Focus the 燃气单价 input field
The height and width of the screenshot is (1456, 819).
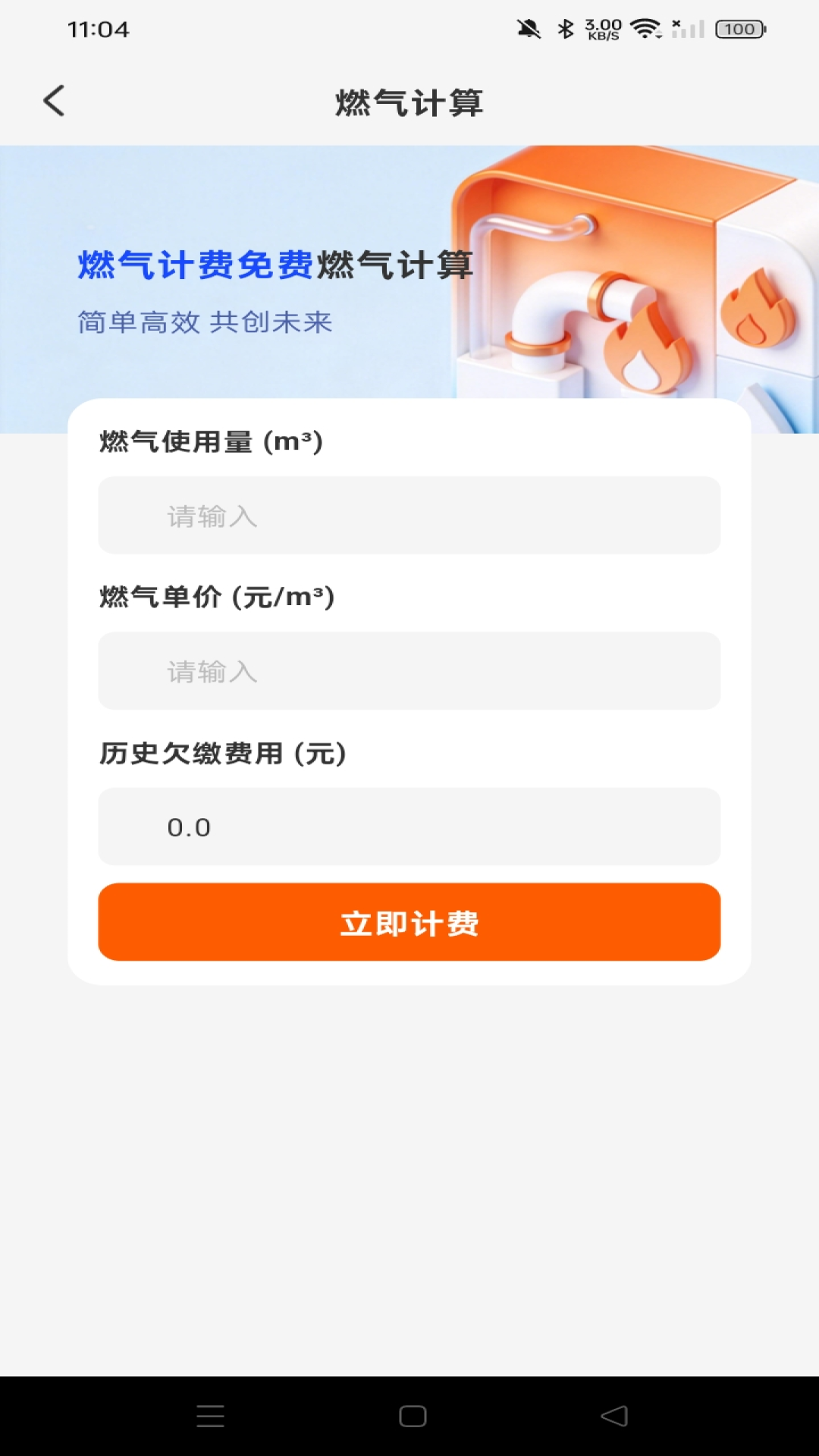point(409,671)
